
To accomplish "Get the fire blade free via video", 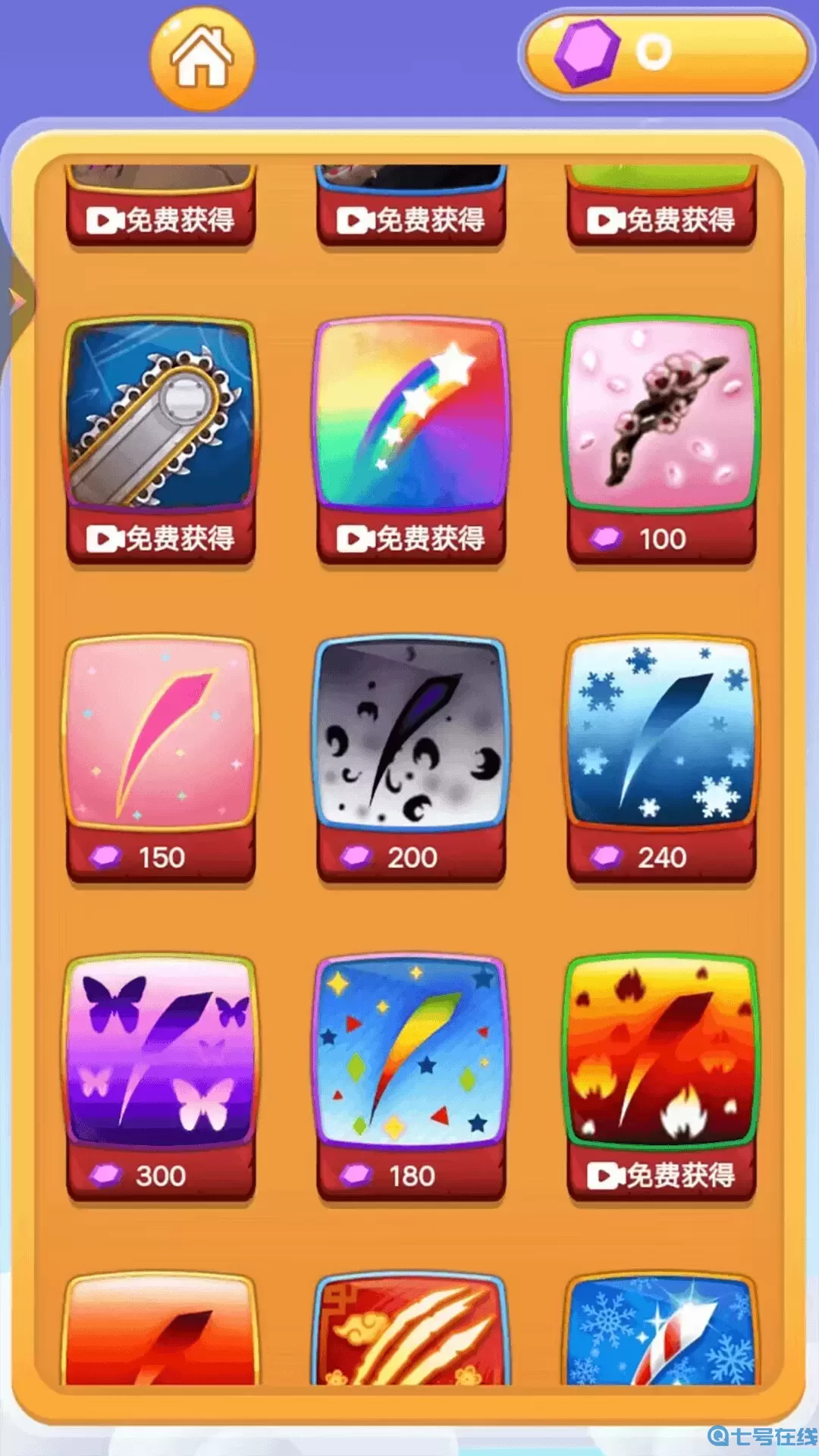I will (661, 1175).
